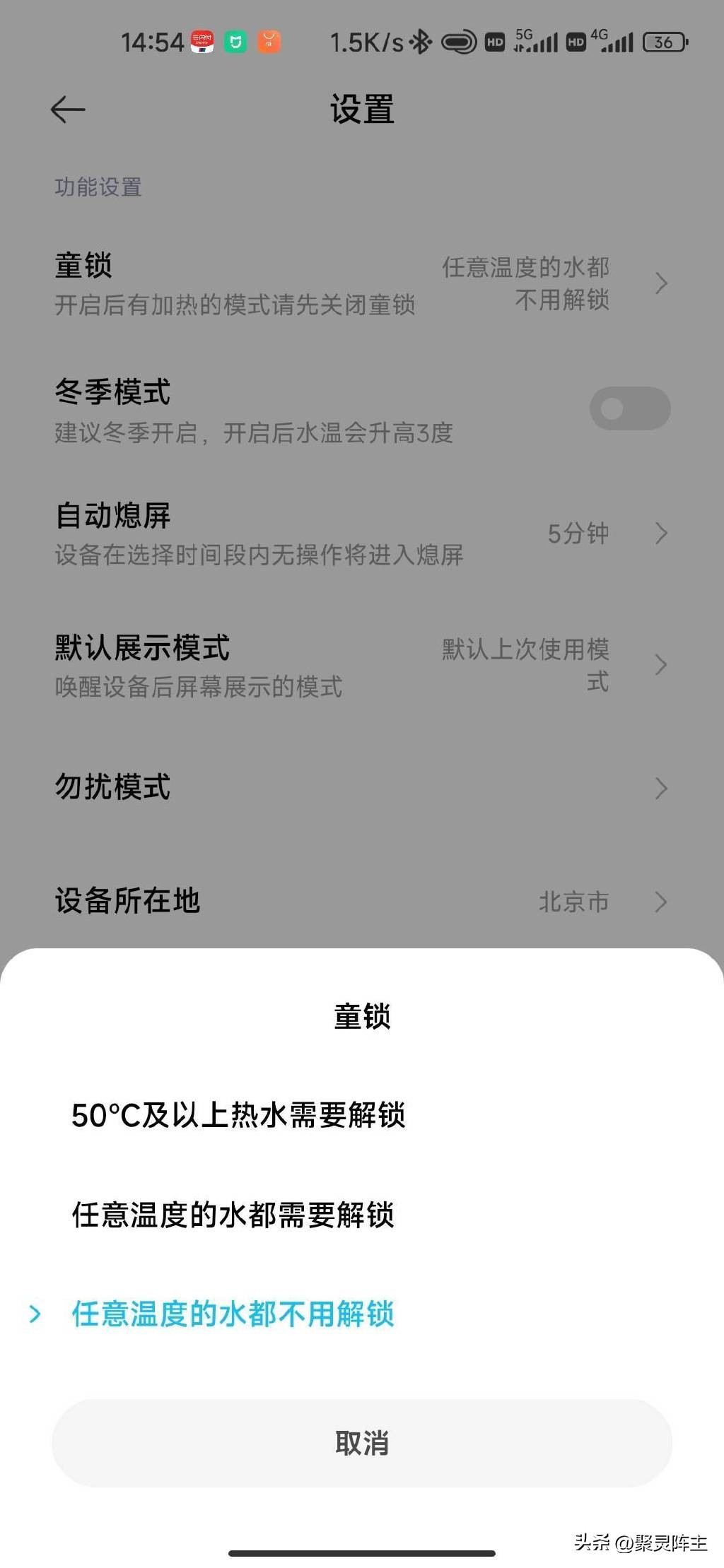Click the back arrow icon
Image resolution: width=724 pixels, height=1568 pixels.
coord(67,110)
